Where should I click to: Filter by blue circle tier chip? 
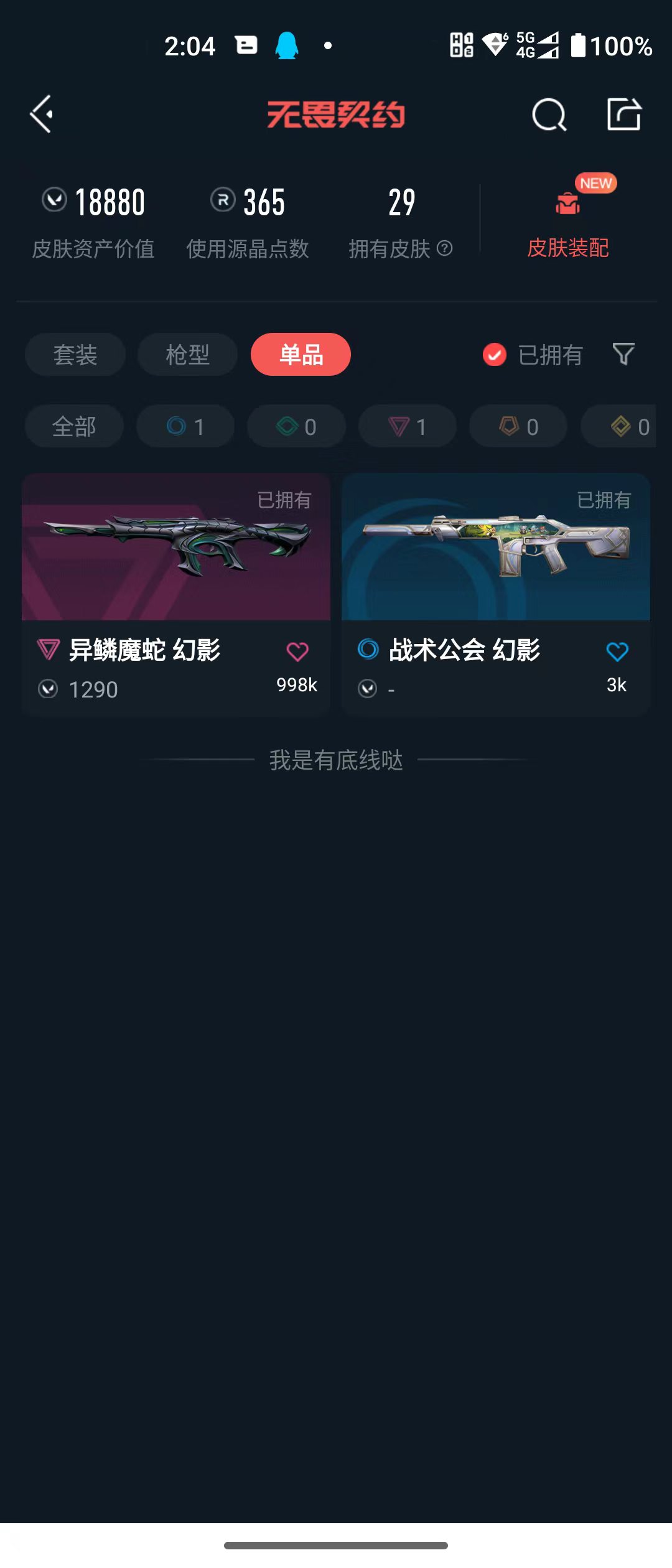pos(185,426)
